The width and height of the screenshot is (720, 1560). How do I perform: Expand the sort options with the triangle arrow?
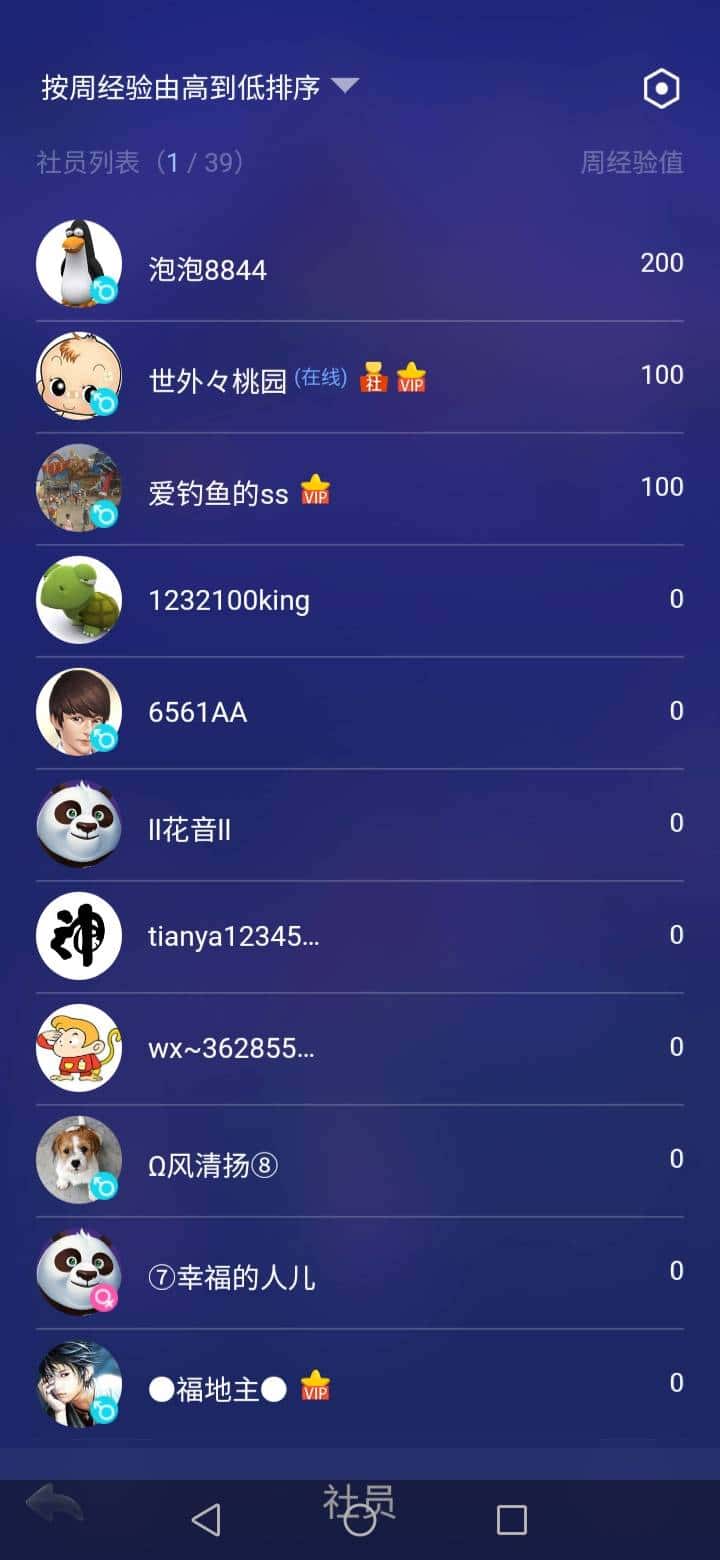(344, 87)
